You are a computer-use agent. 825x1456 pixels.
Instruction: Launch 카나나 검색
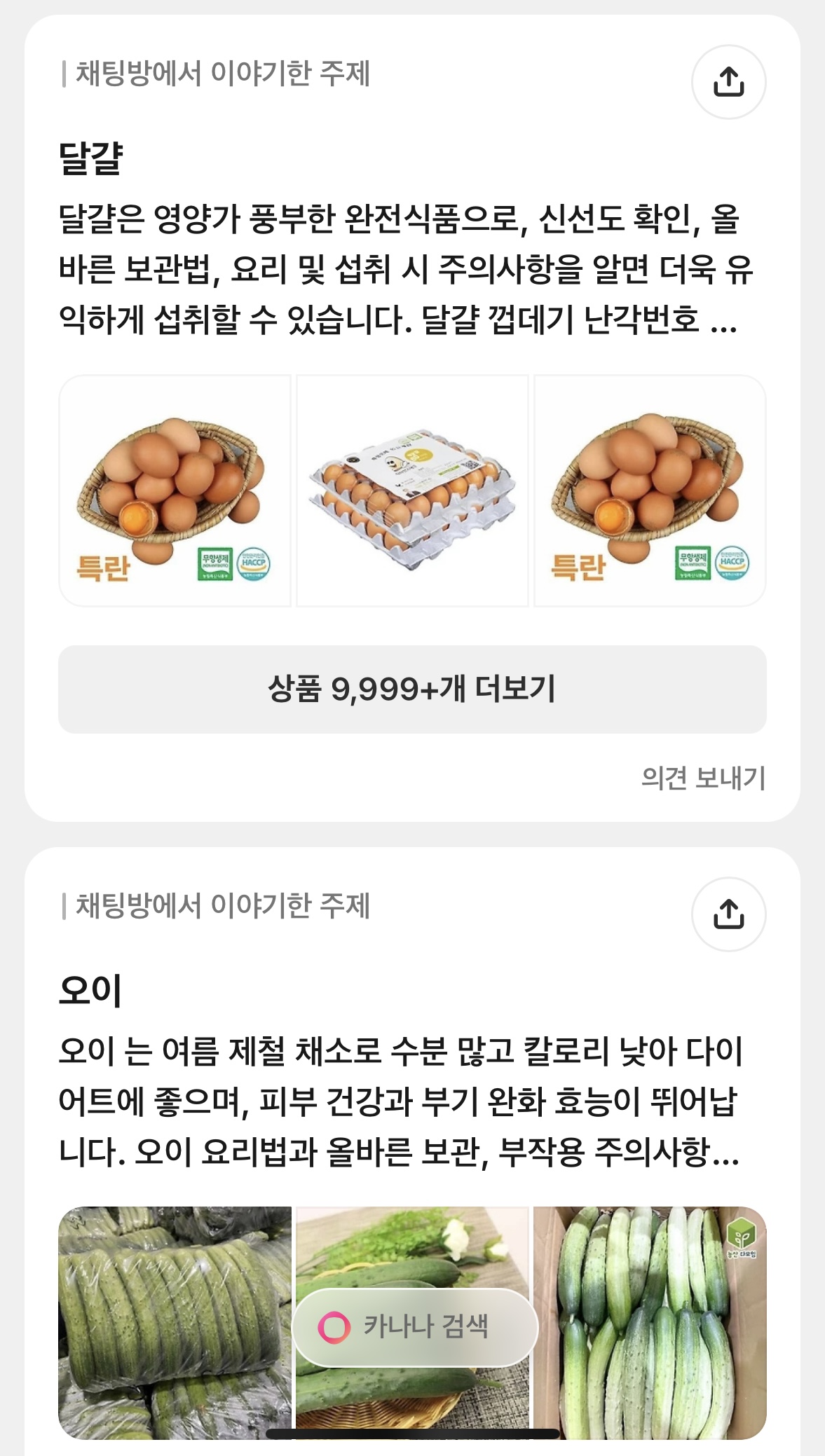coord(415,1327)
